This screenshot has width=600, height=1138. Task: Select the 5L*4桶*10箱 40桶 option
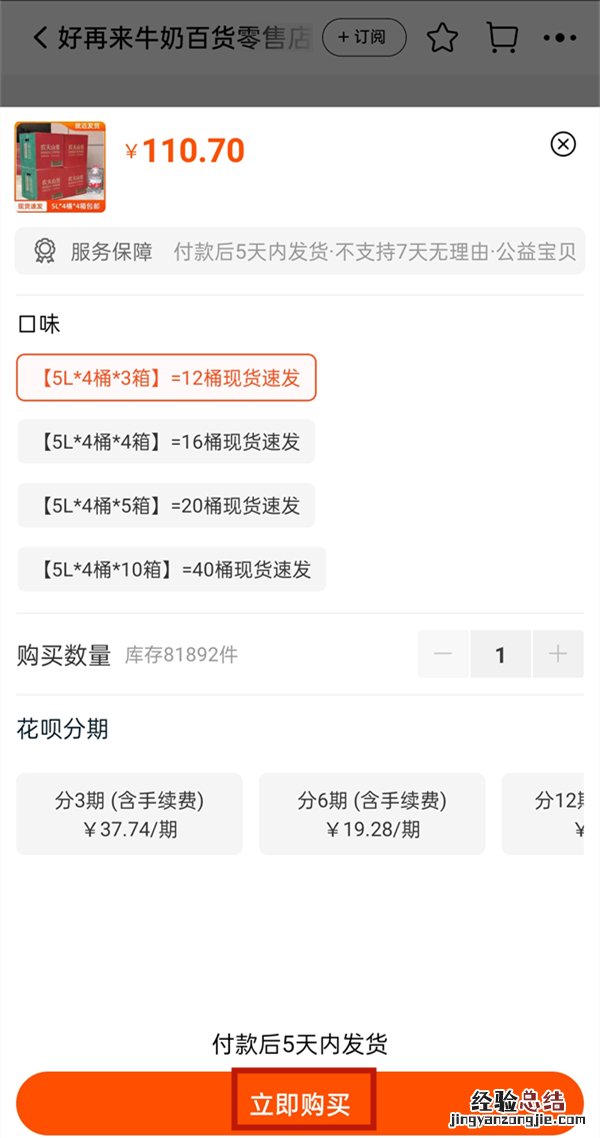click(x=172, y=569)
